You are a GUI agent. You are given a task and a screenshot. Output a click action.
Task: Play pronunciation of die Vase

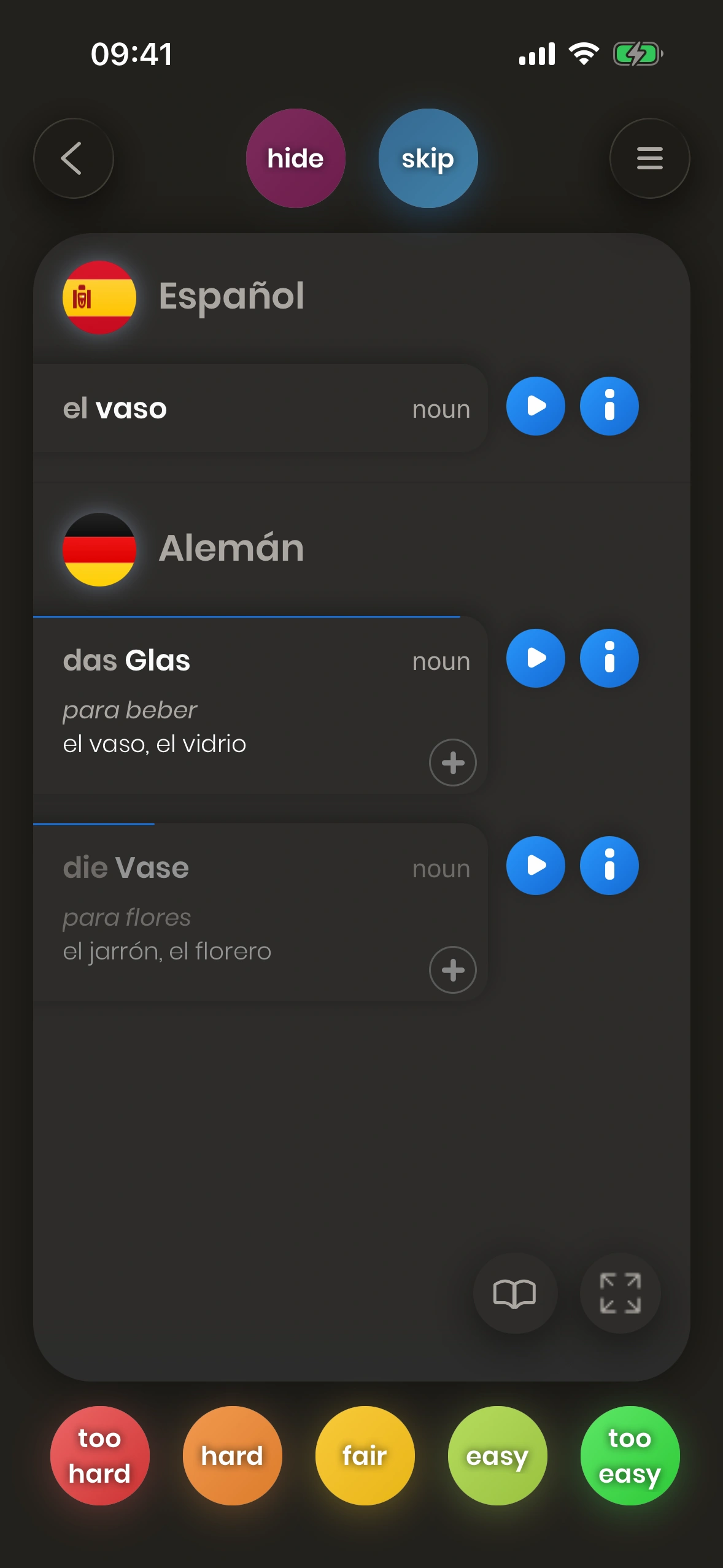[535, 866]
